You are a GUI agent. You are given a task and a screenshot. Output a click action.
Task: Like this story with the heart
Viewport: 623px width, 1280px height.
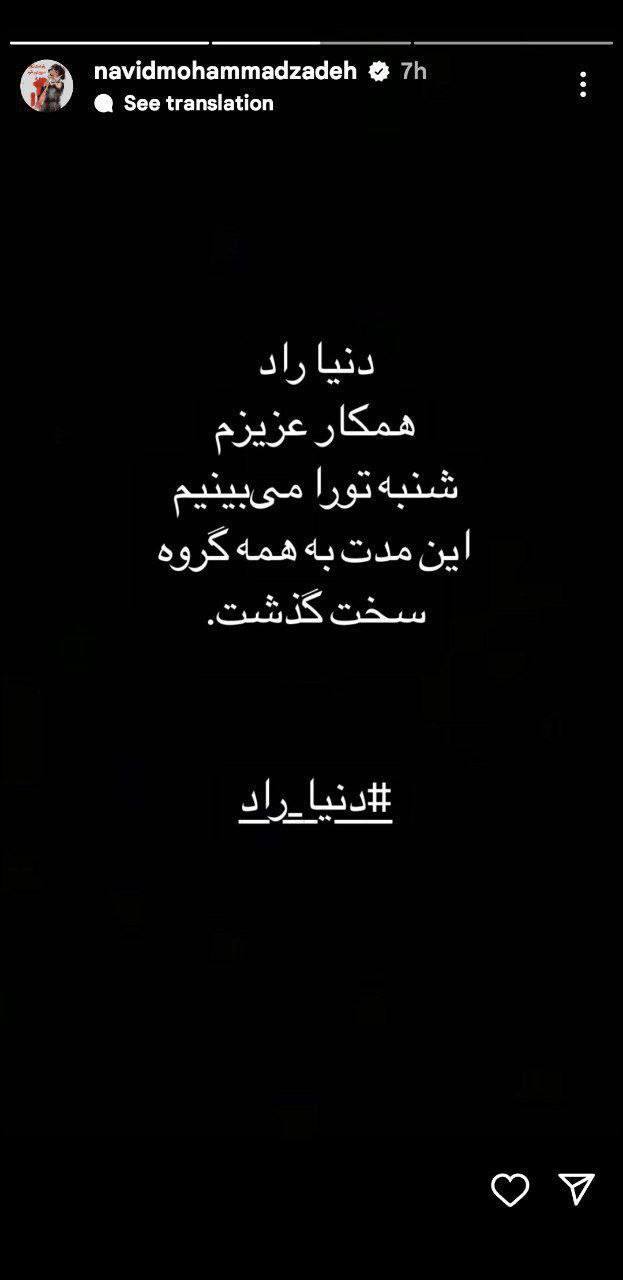(x=510, y=1189)
